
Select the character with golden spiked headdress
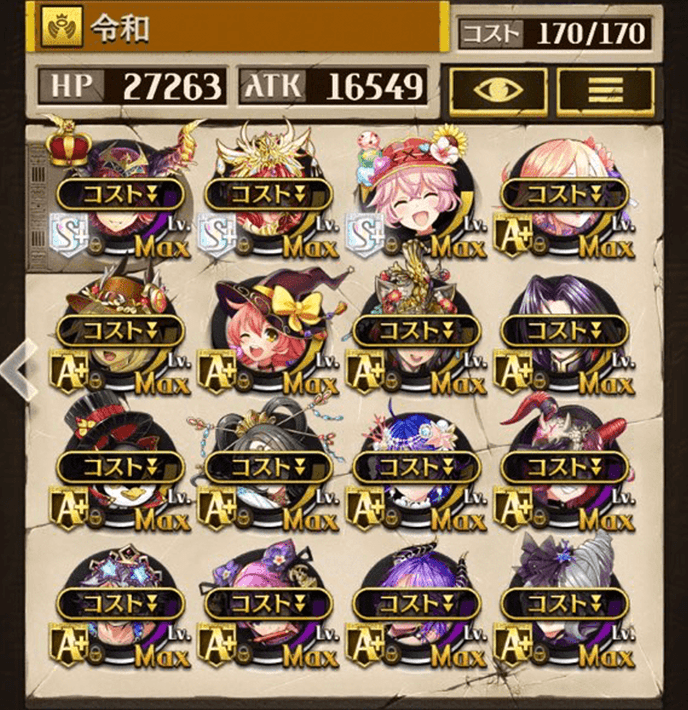[x=268, y=195]
